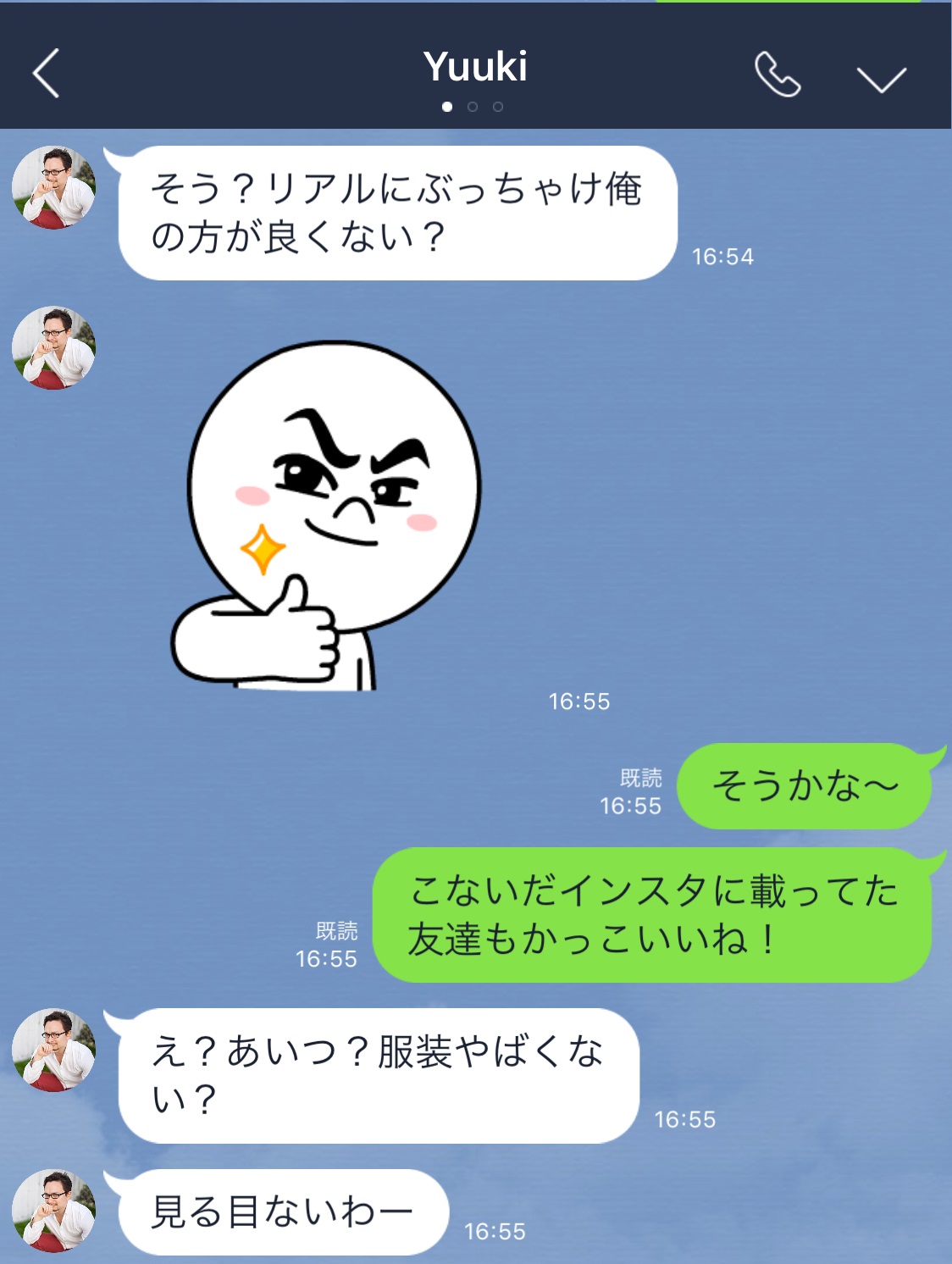
Task: Open Yuuki's avatar beside the 16:54 message
Action: 53,187
